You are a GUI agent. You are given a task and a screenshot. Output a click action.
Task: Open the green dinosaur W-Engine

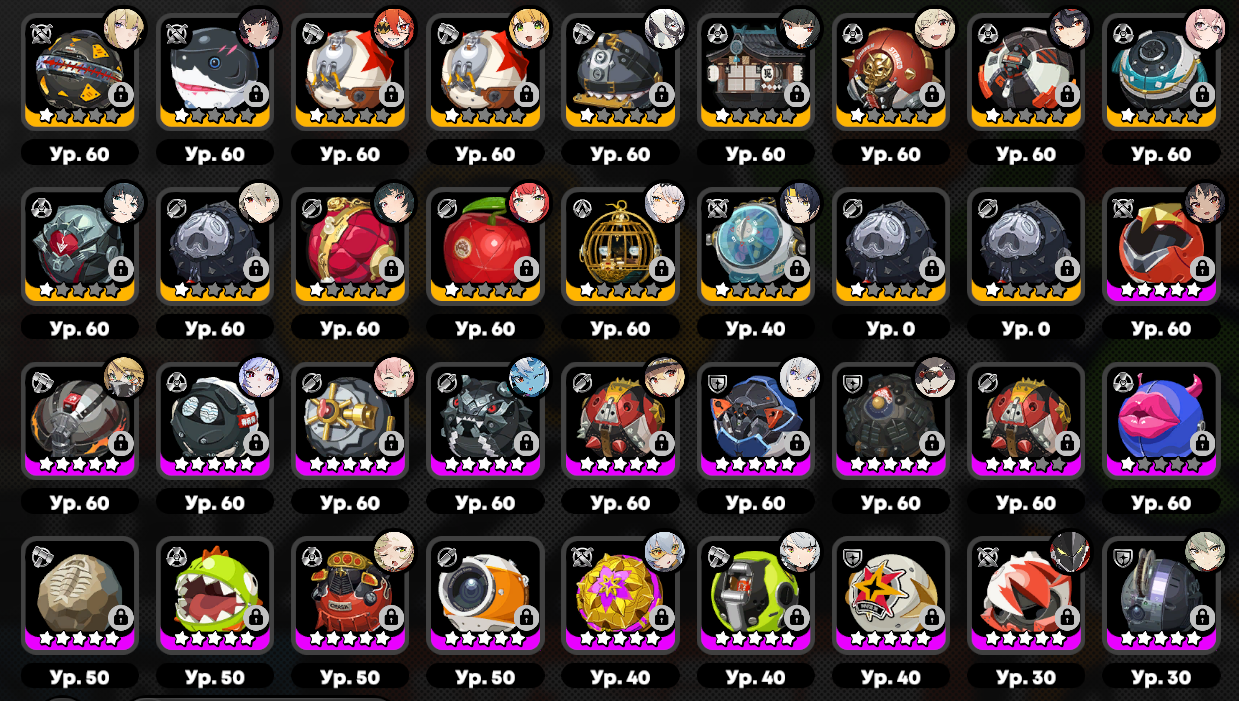pos(214,595)
